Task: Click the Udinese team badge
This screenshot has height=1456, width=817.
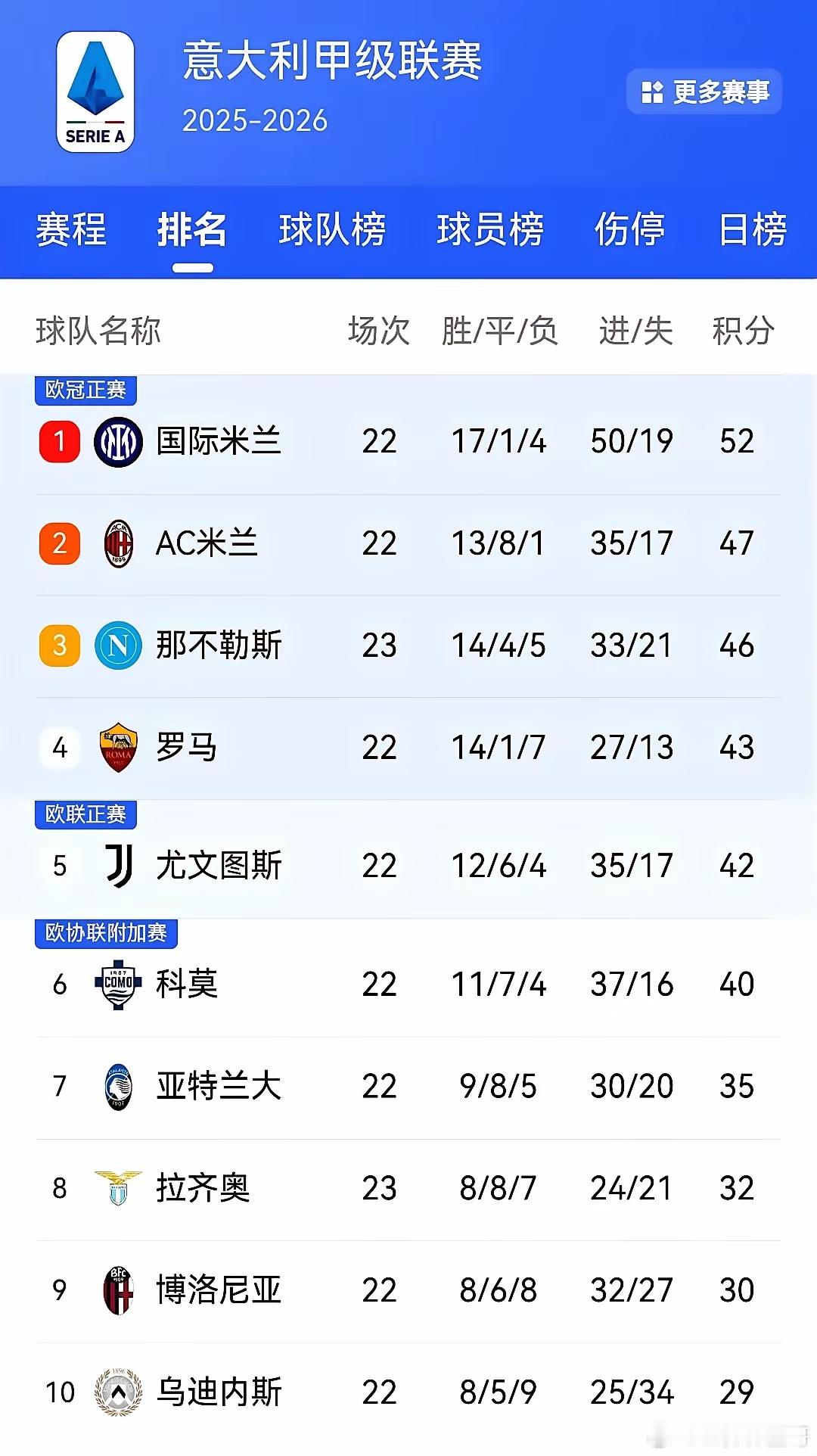Action: [118, 1392]
